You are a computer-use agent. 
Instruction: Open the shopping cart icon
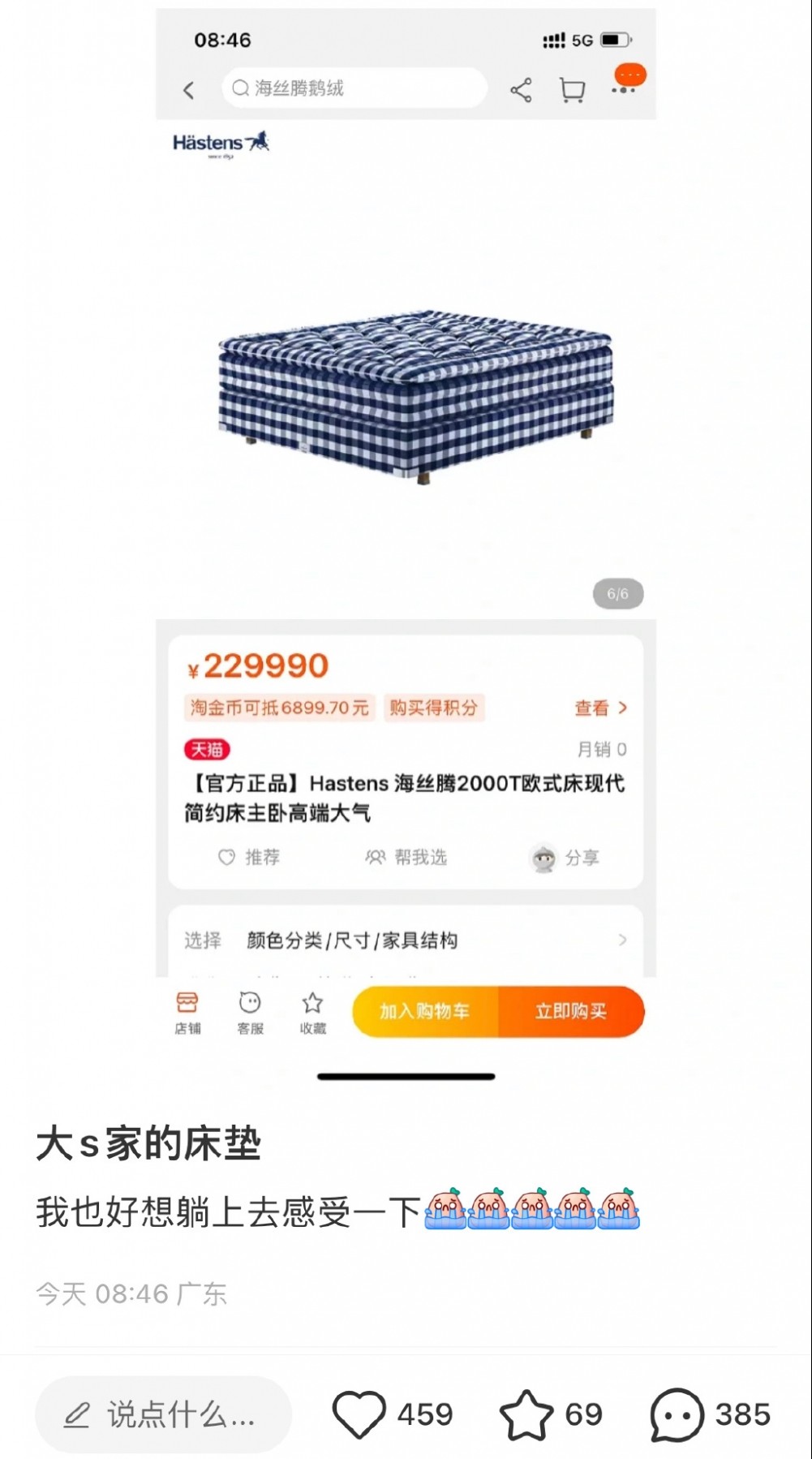[x=573, y=89]
